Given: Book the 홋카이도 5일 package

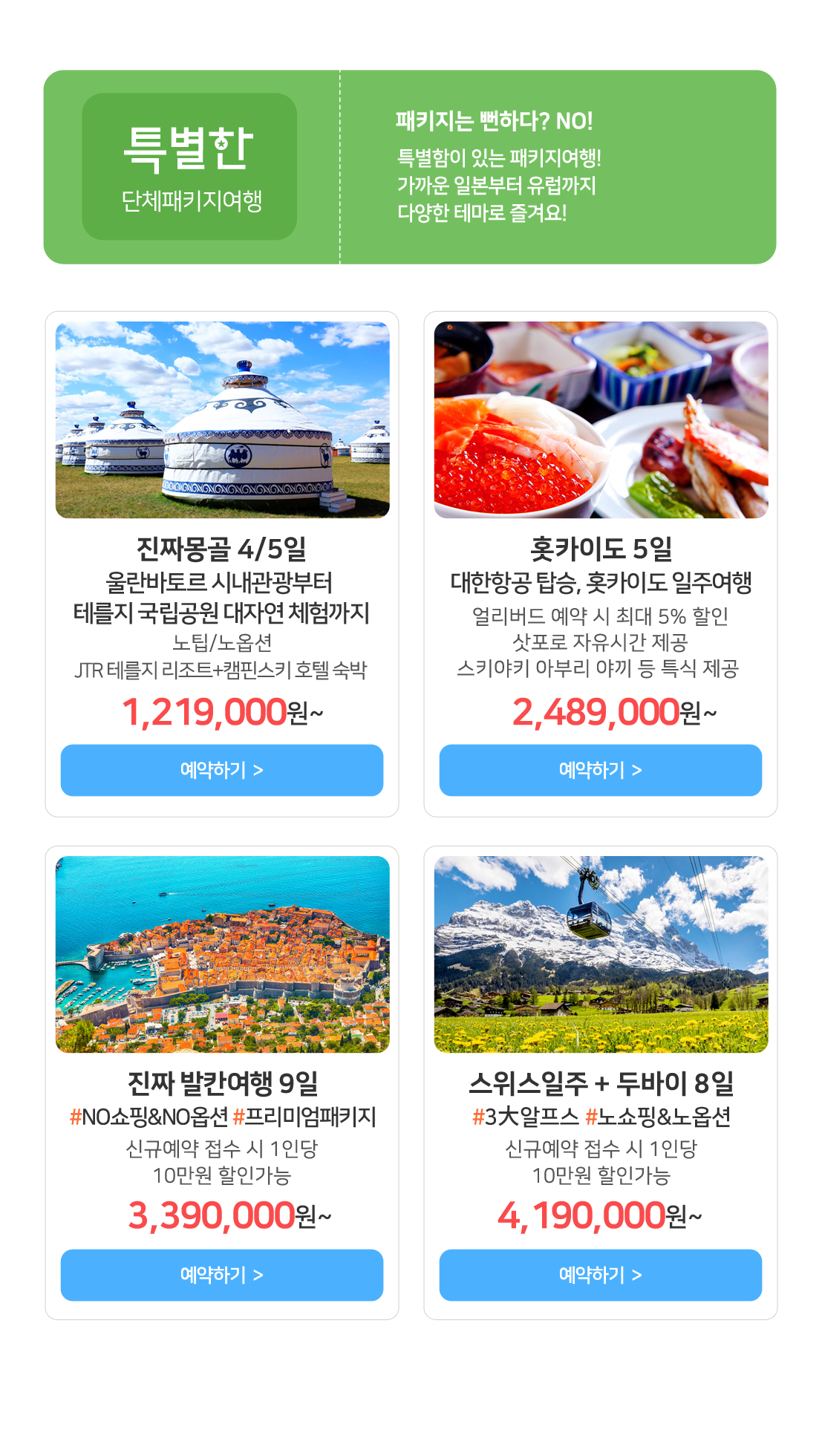Looking at the screenshot, I should point(600,770).
